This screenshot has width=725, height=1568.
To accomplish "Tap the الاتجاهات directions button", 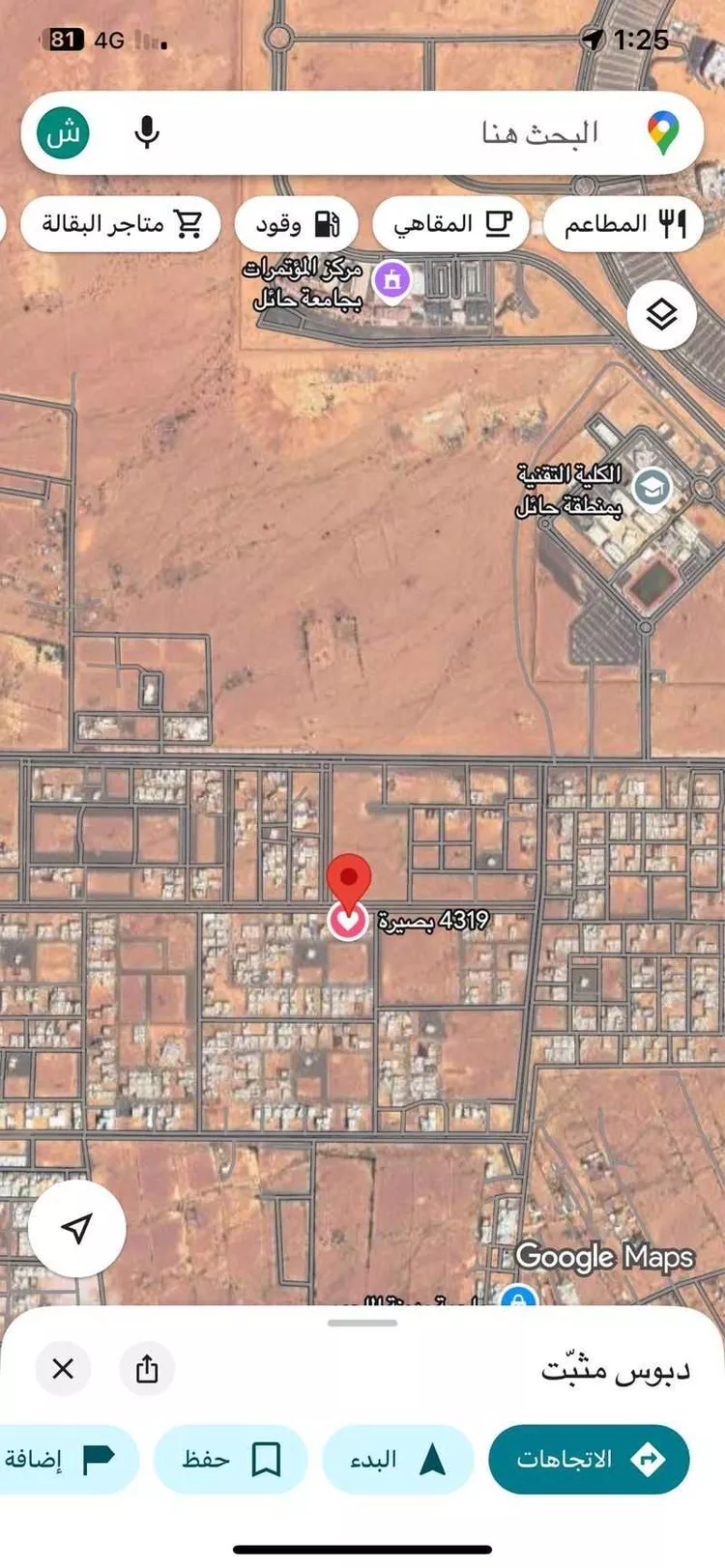I will (x=589, y=1458).
